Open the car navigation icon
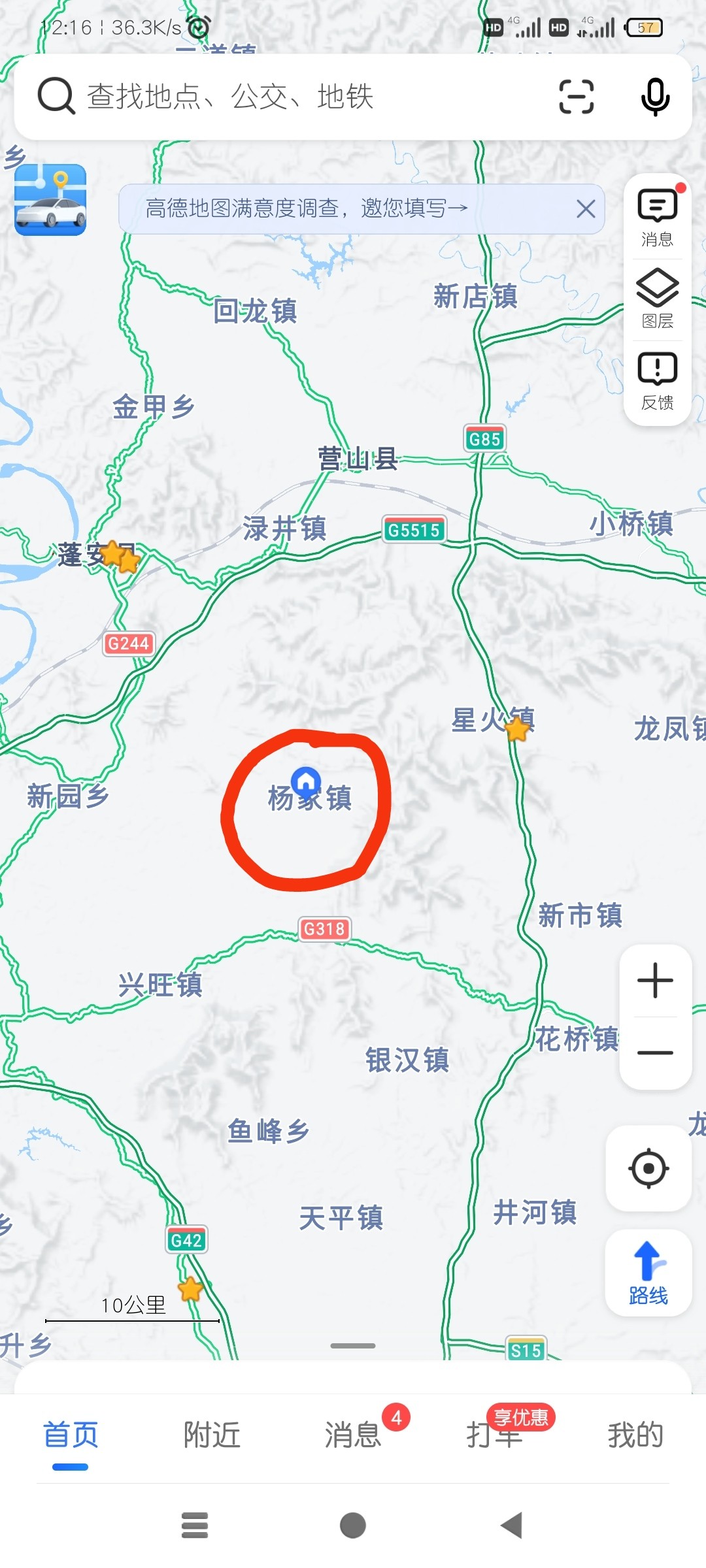This screenshot has height=1568, width=706. [50, 200]
